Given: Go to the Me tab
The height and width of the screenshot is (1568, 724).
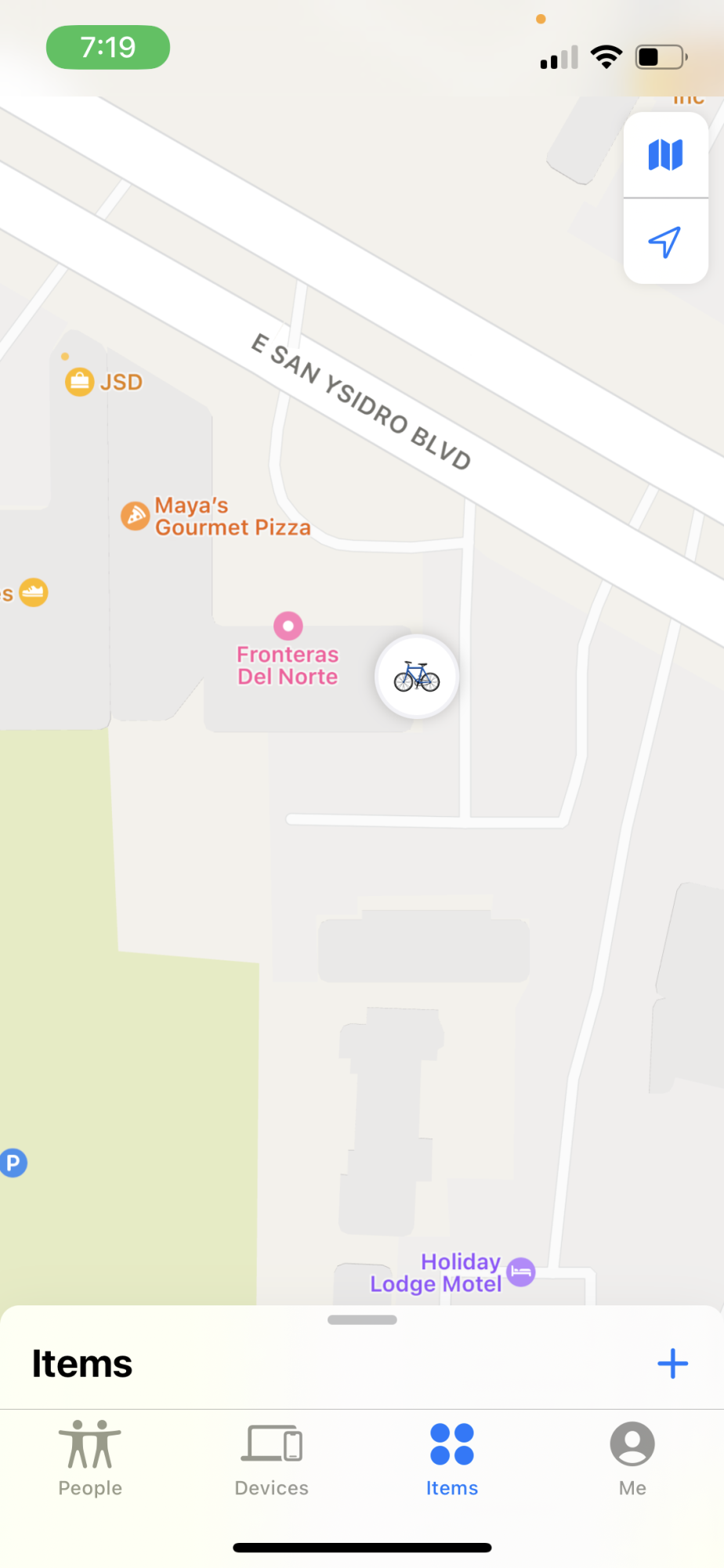Looking at the screenshot, I should point(632,1457).
